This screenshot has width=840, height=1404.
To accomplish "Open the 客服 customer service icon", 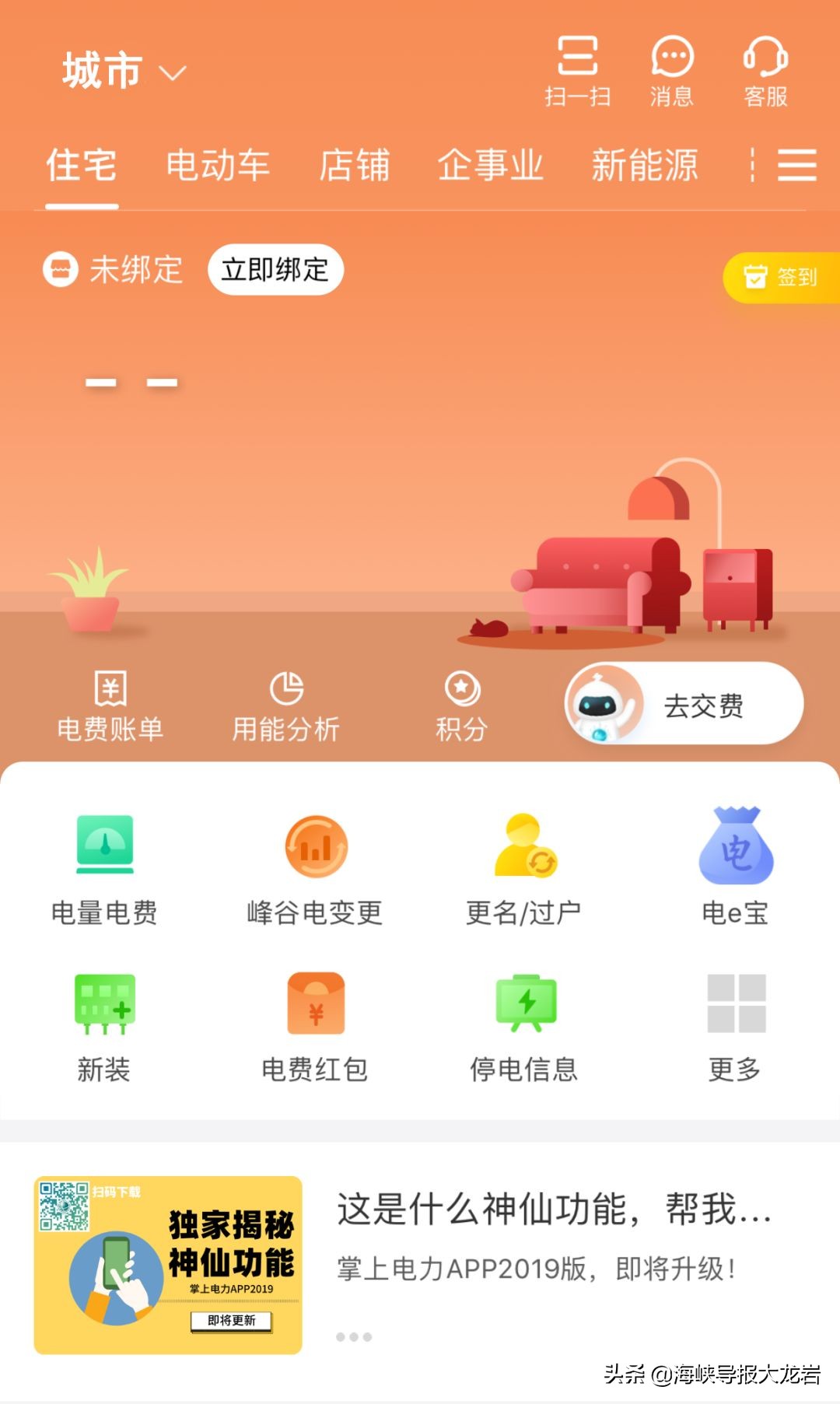I will click(x=765, y=70).
